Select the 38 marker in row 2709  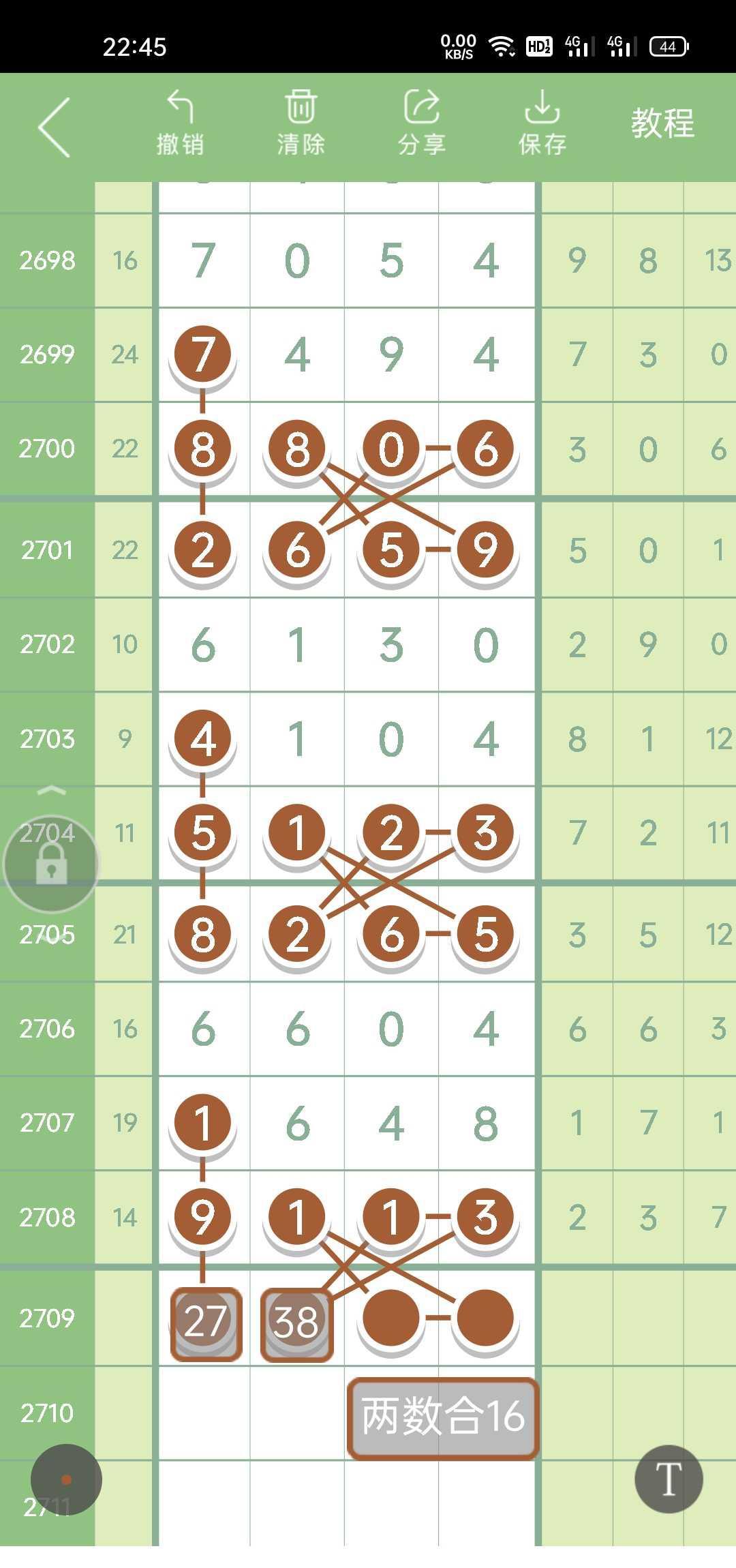(296, 1324)
